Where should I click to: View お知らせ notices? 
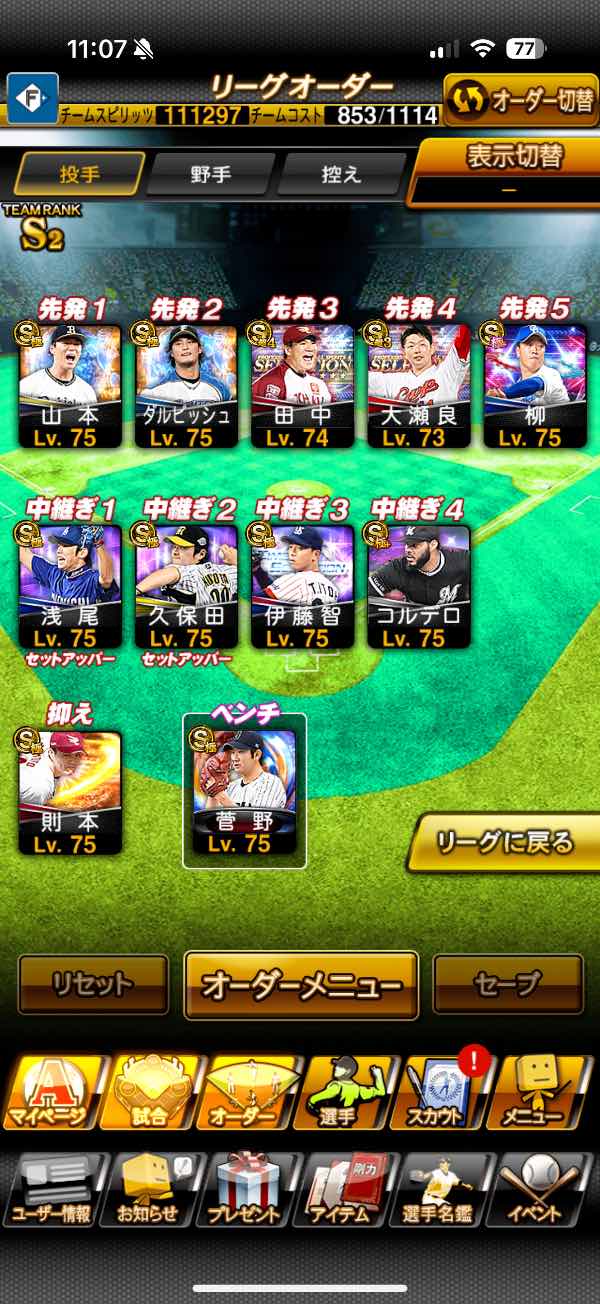click(x=148, y=1190)
